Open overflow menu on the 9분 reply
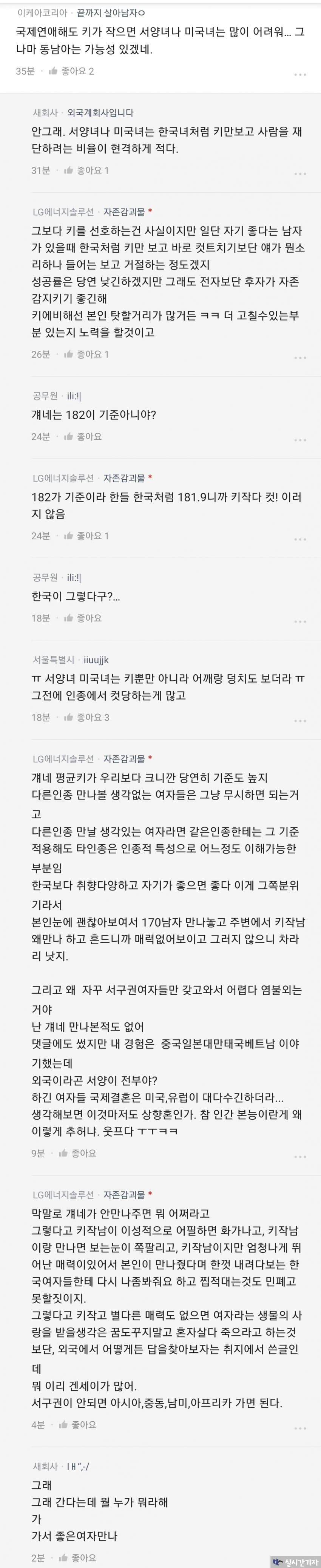321x1568 pixels. coord(300,1156)
